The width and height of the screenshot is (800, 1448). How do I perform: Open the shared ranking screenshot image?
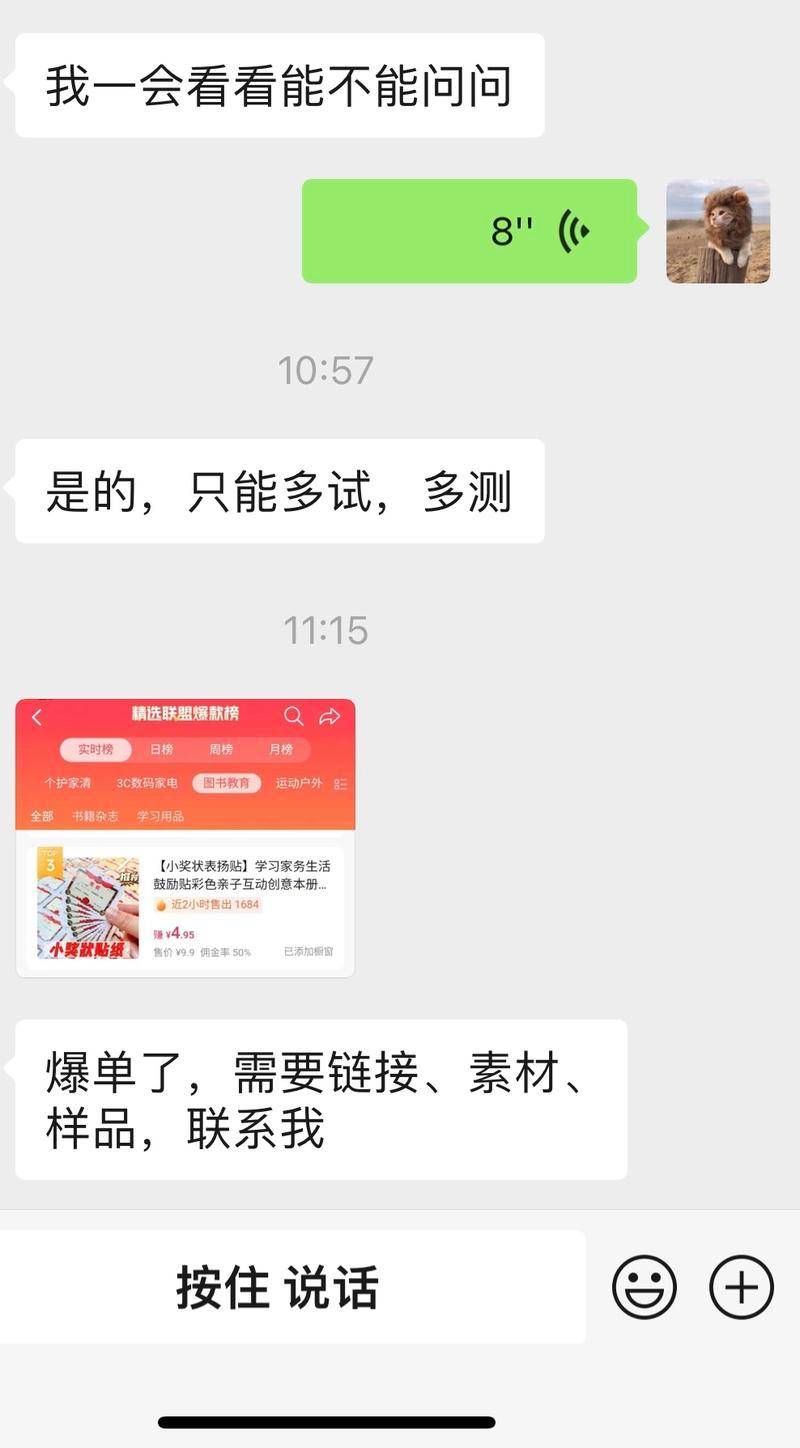[185, 837]
